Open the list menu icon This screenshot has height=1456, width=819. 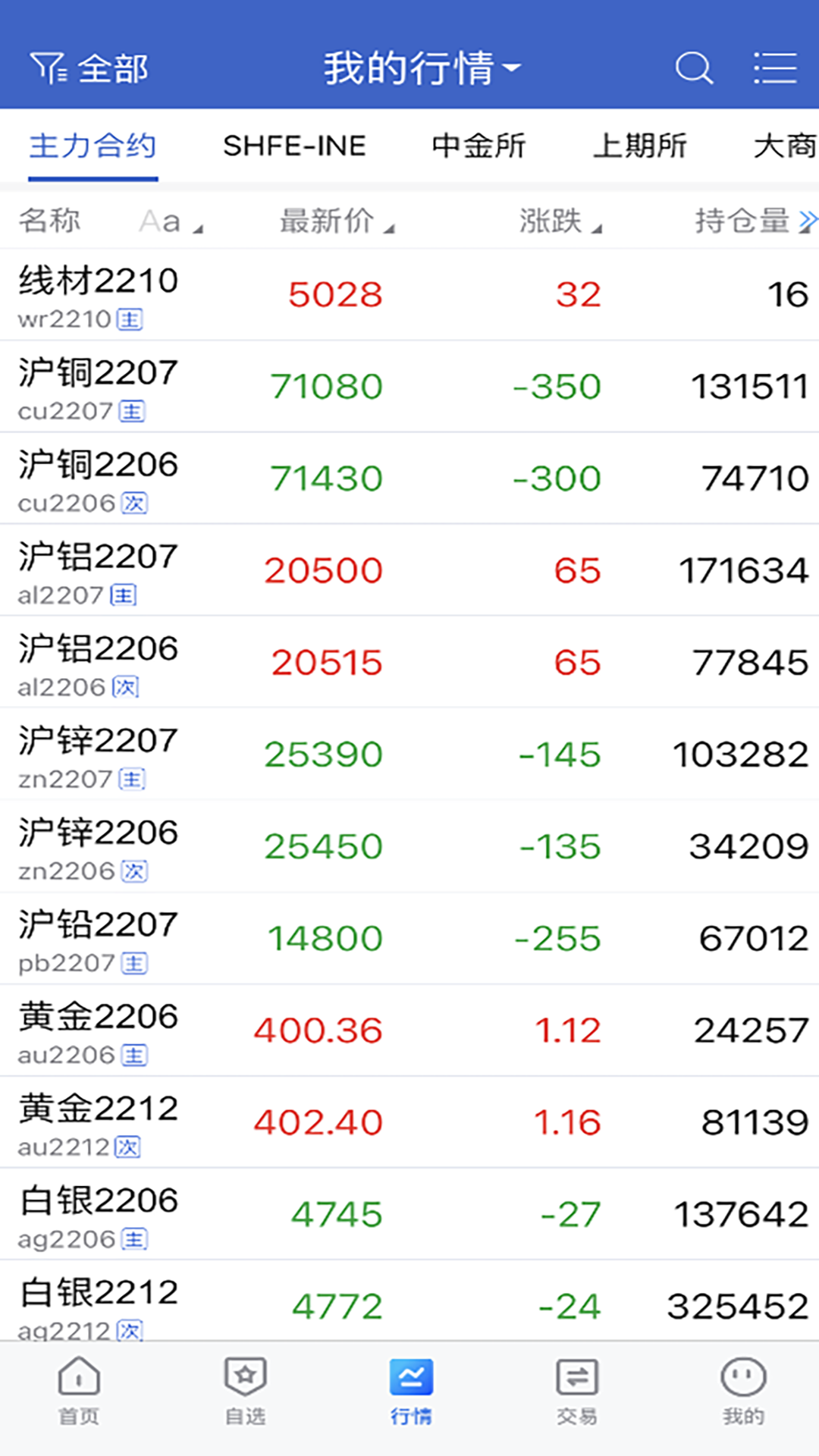774,69
